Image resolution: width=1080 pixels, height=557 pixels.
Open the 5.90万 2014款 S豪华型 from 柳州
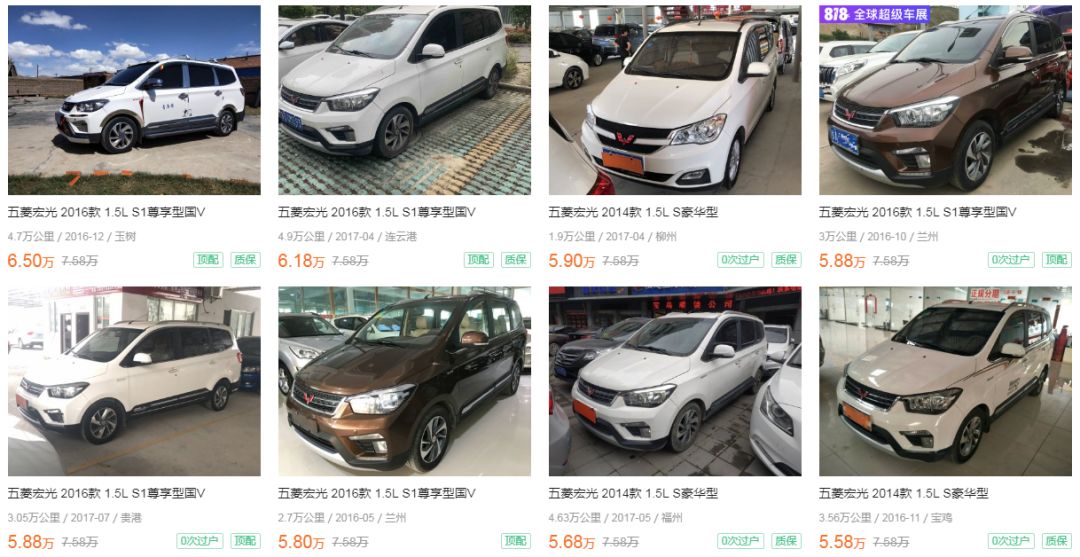tap(675, 100)
